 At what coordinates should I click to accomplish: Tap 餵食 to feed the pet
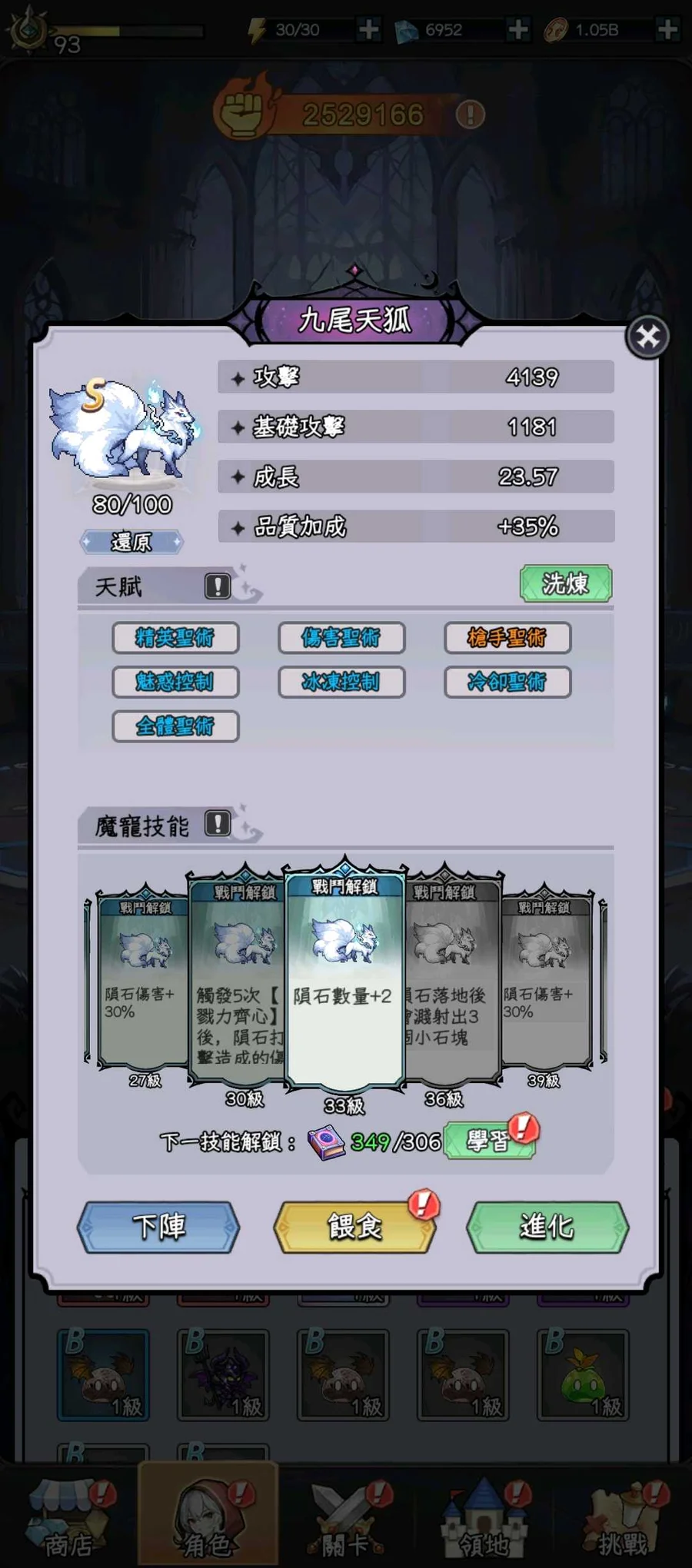[354, 1227]
